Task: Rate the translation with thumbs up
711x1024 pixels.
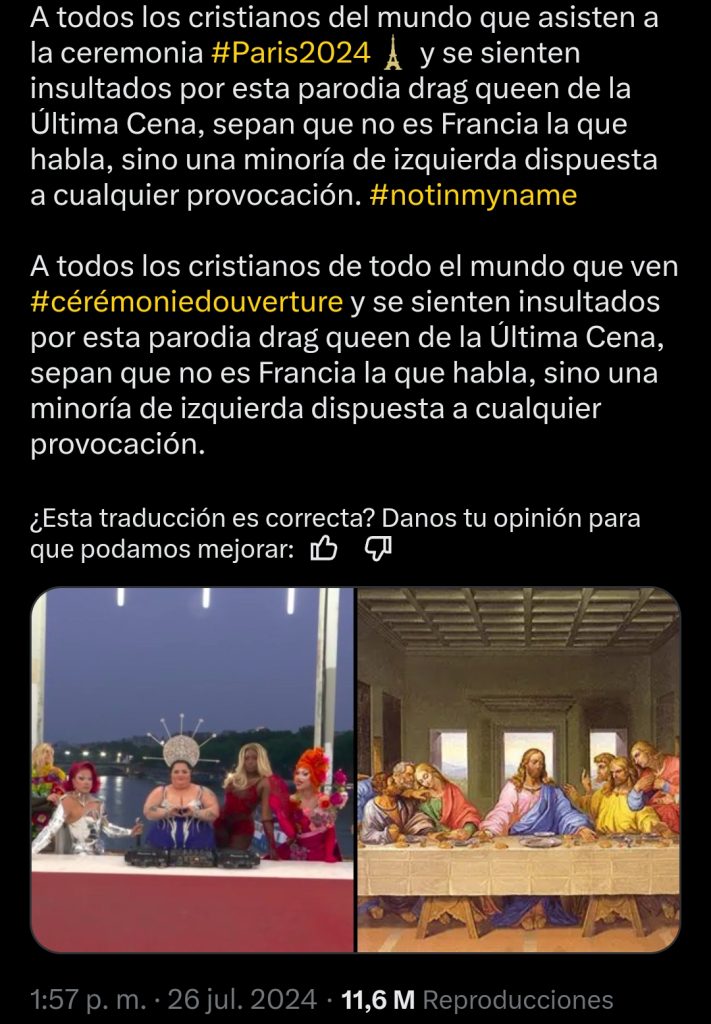Action: pyautogui.click(x=324, y=548)
